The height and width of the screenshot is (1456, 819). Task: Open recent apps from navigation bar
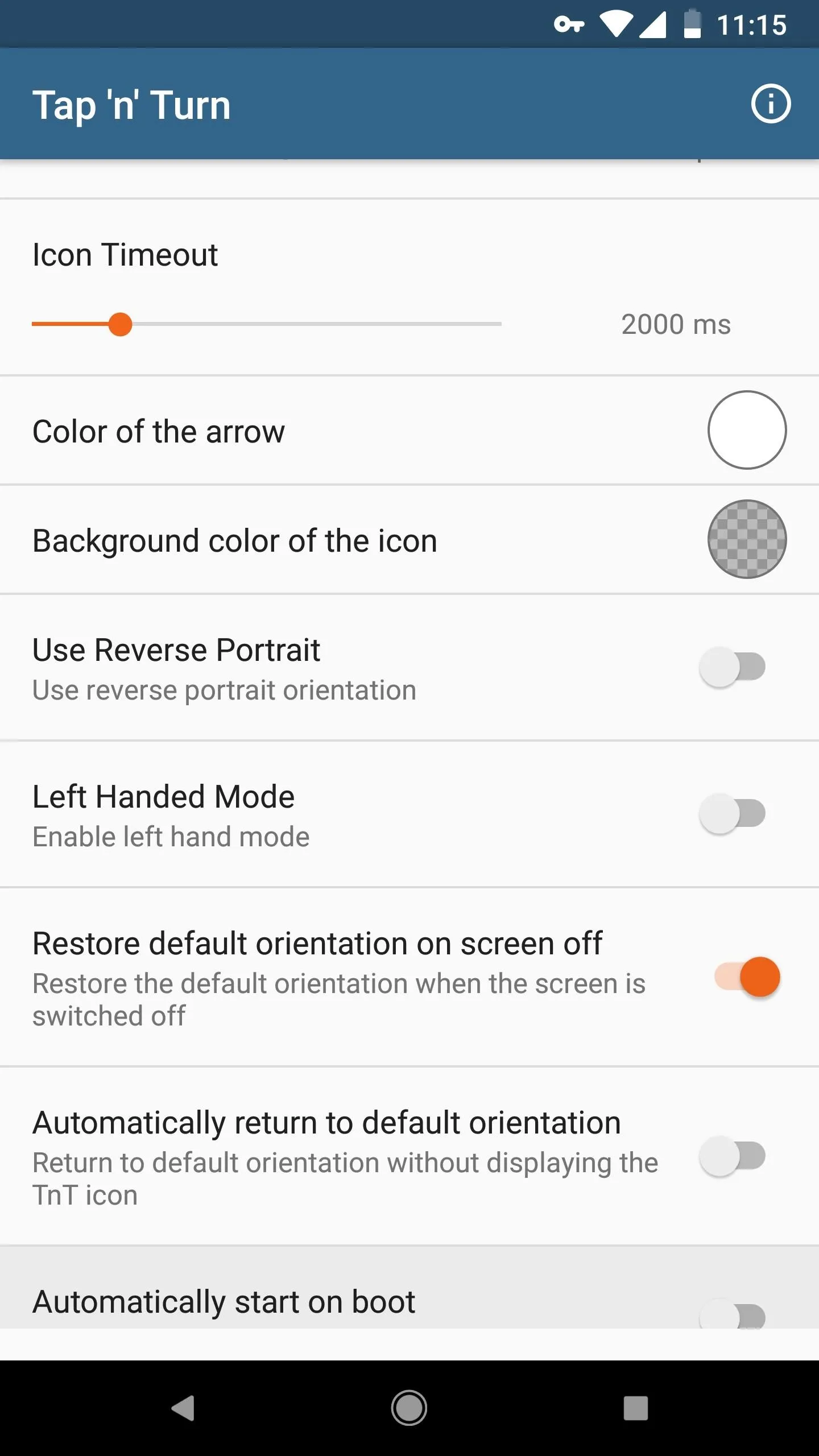pos(635,1408)
